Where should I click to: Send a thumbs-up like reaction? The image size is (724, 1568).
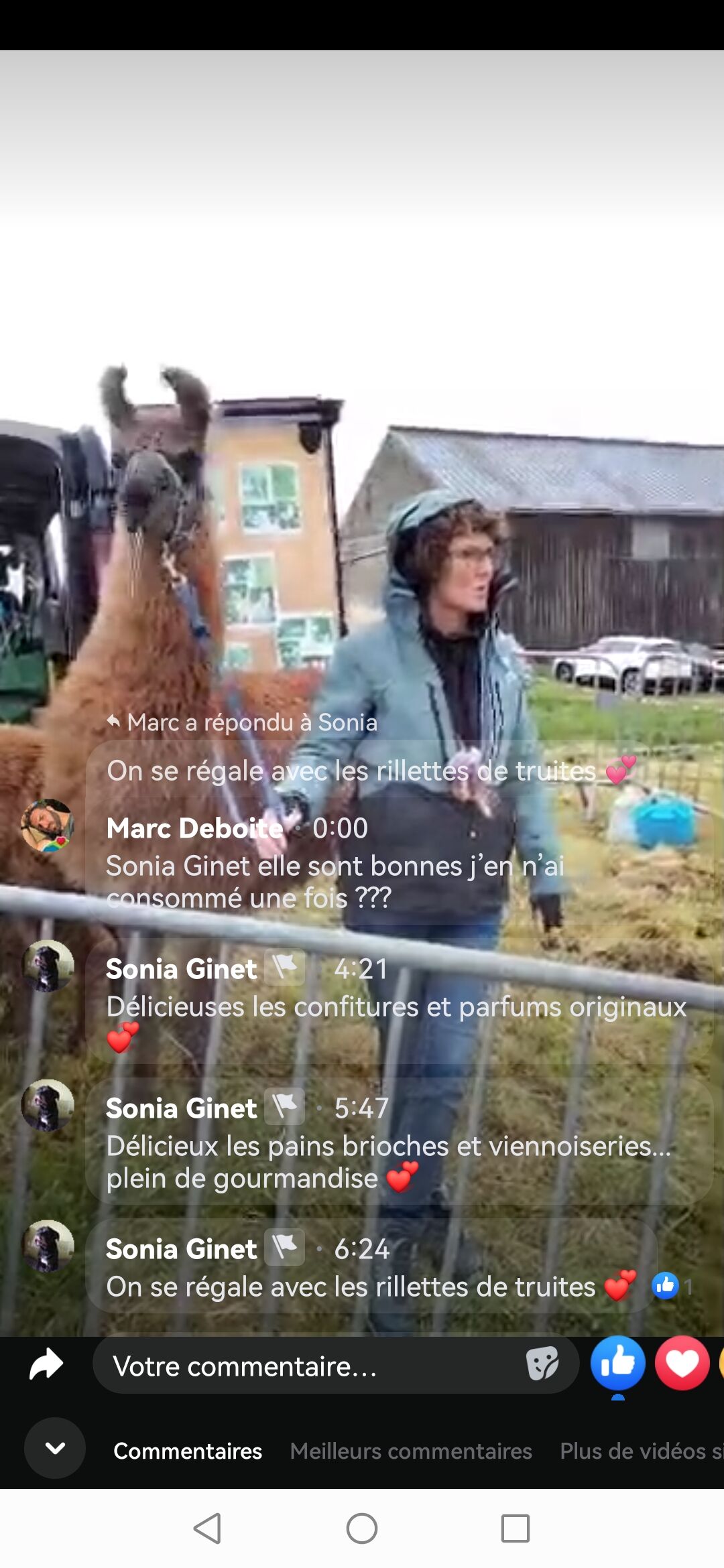(x=617, y=1363)
